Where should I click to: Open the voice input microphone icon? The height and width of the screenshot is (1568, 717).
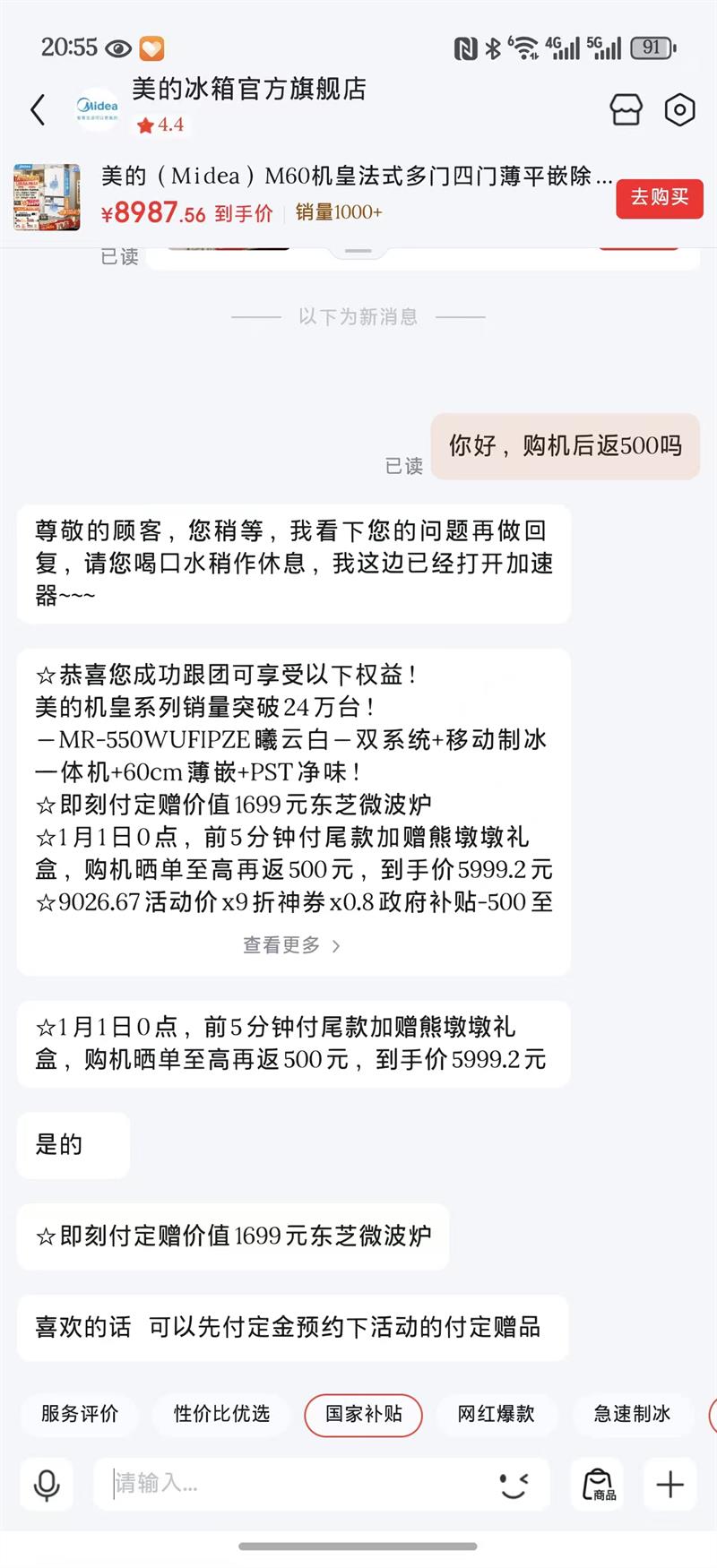click(45, 1485)
